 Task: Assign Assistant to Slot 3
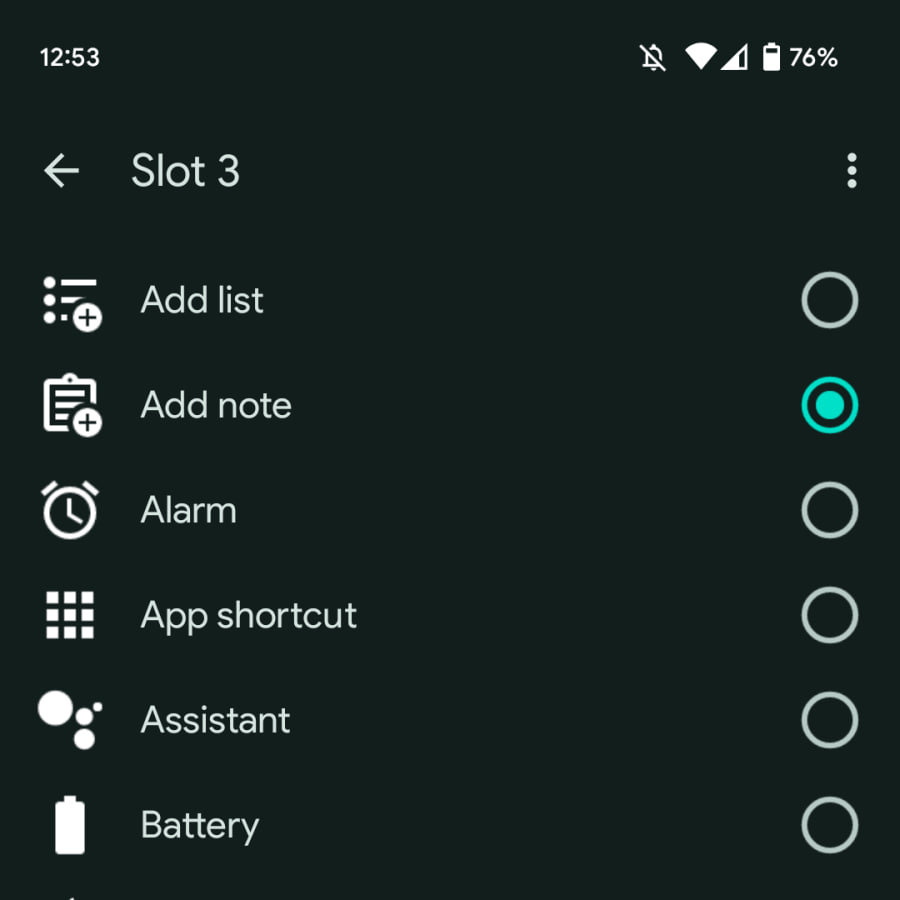click(829, 720)
